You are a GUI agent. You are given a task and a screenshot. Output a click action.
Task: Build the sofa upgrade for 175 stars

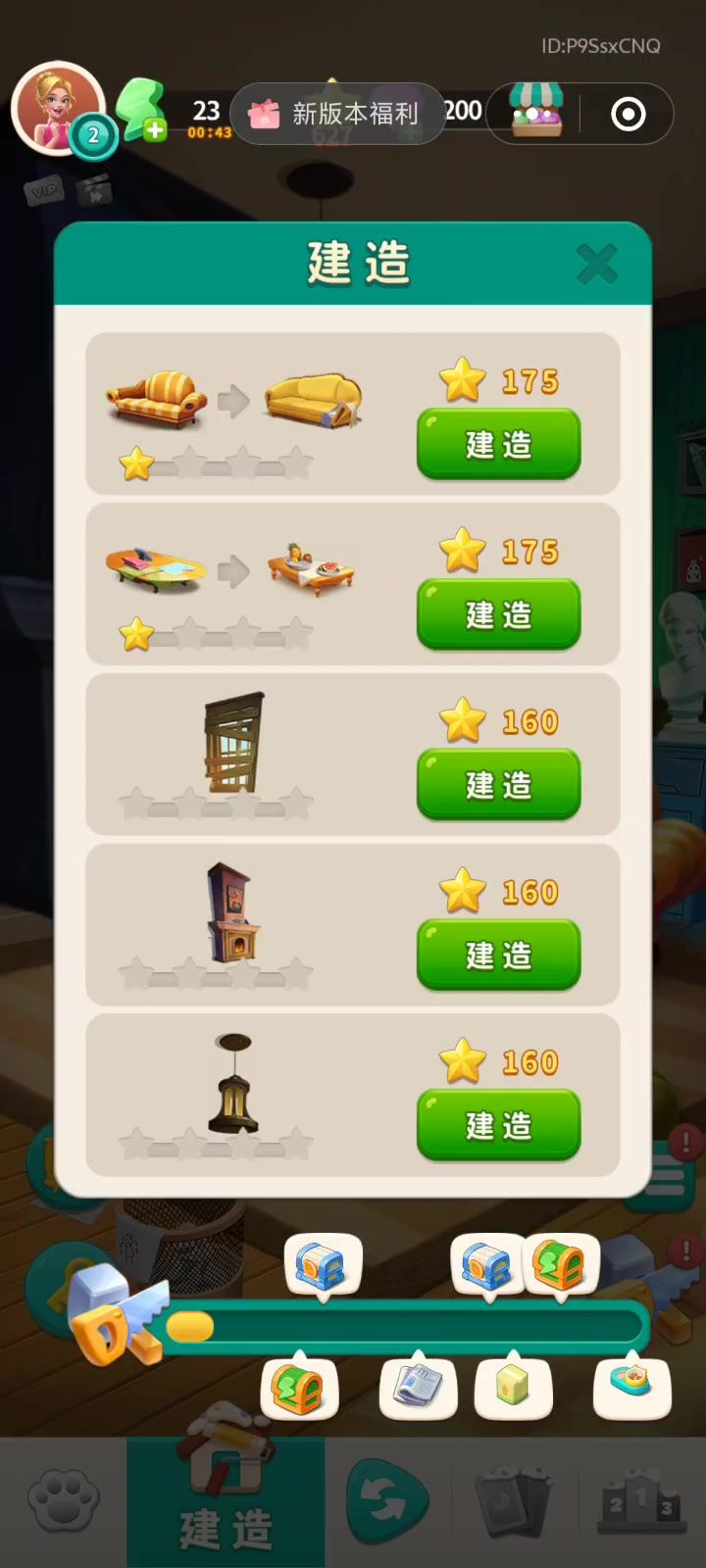(x=498, y=444)
